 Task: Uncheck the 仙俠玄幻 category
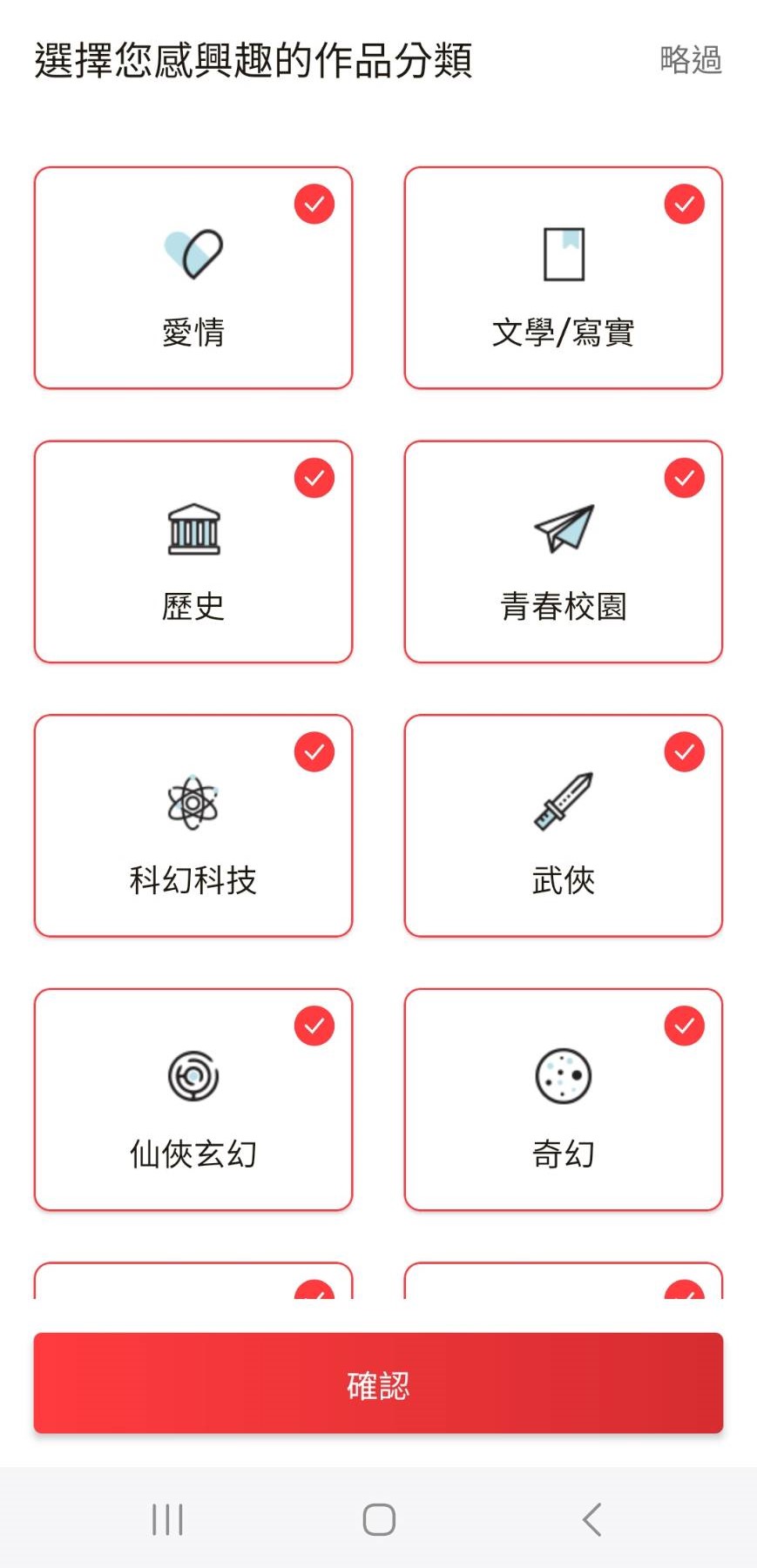tap(193, 1100)
